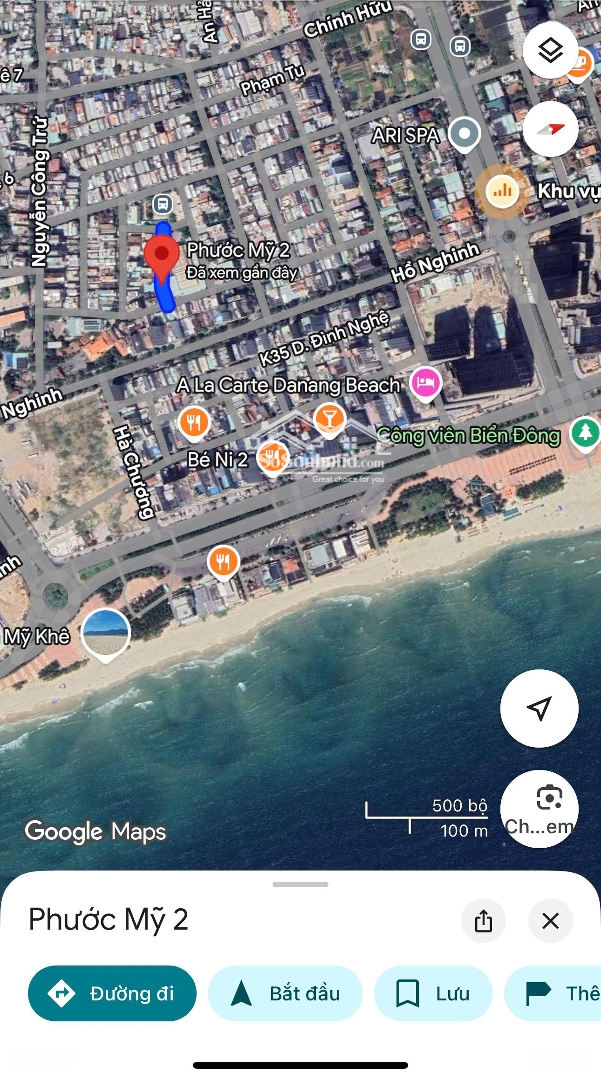Open A La Carte Danang Beach hotel marker
Image resolution: width=601 pixels, height=1080 pixels.
pos(426,384)
